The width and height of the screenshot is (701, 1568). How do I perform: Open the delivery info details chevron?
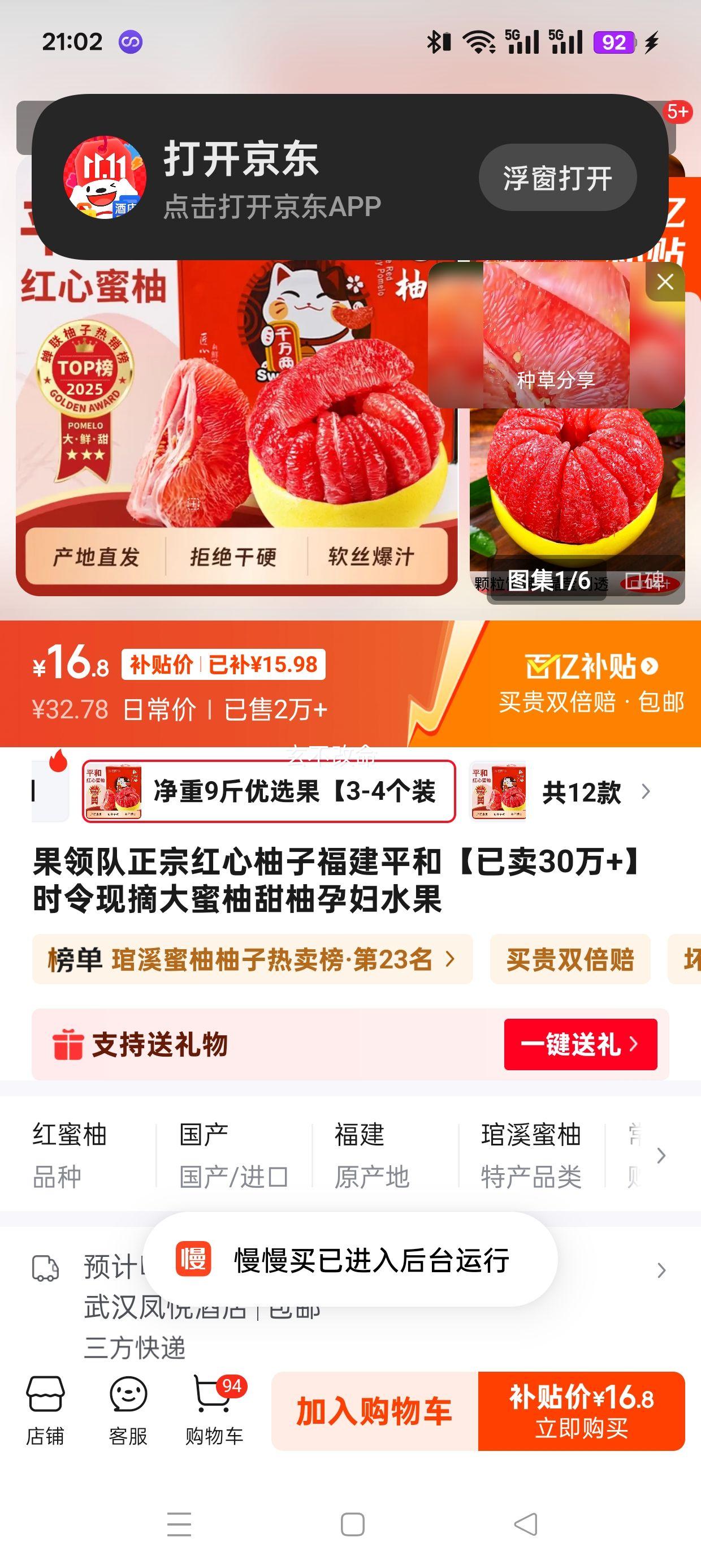(x=661, y=1270)
